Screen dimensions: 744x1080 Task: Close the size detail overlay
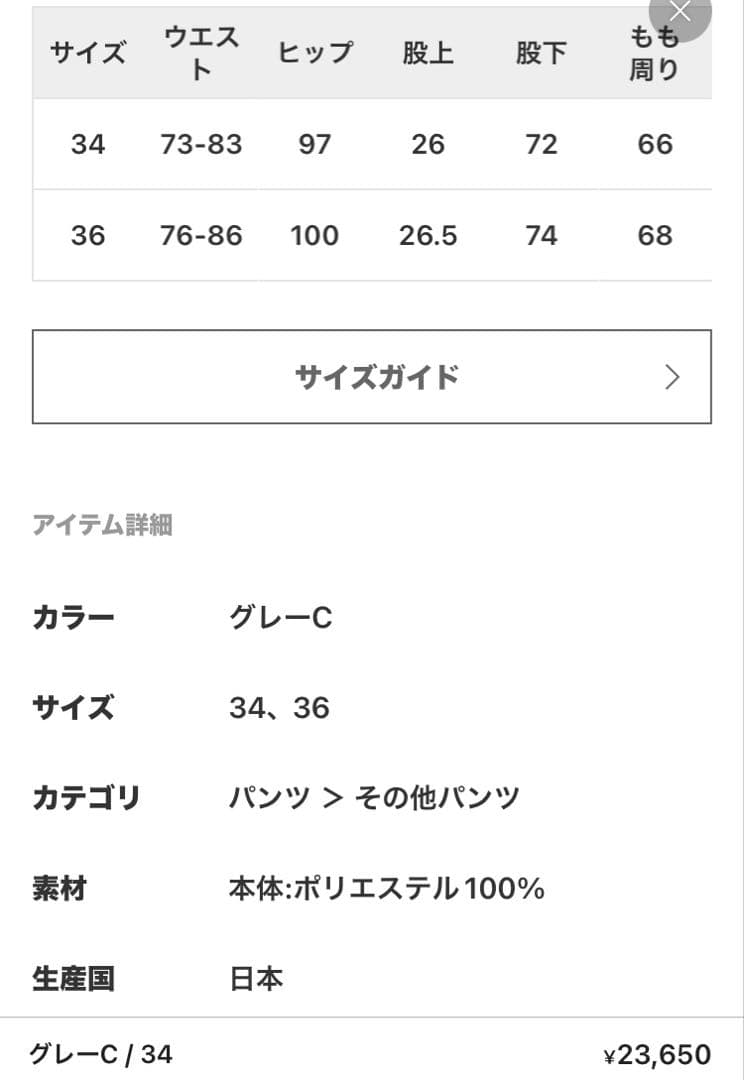pyautogui.click(x=681, y=11)
